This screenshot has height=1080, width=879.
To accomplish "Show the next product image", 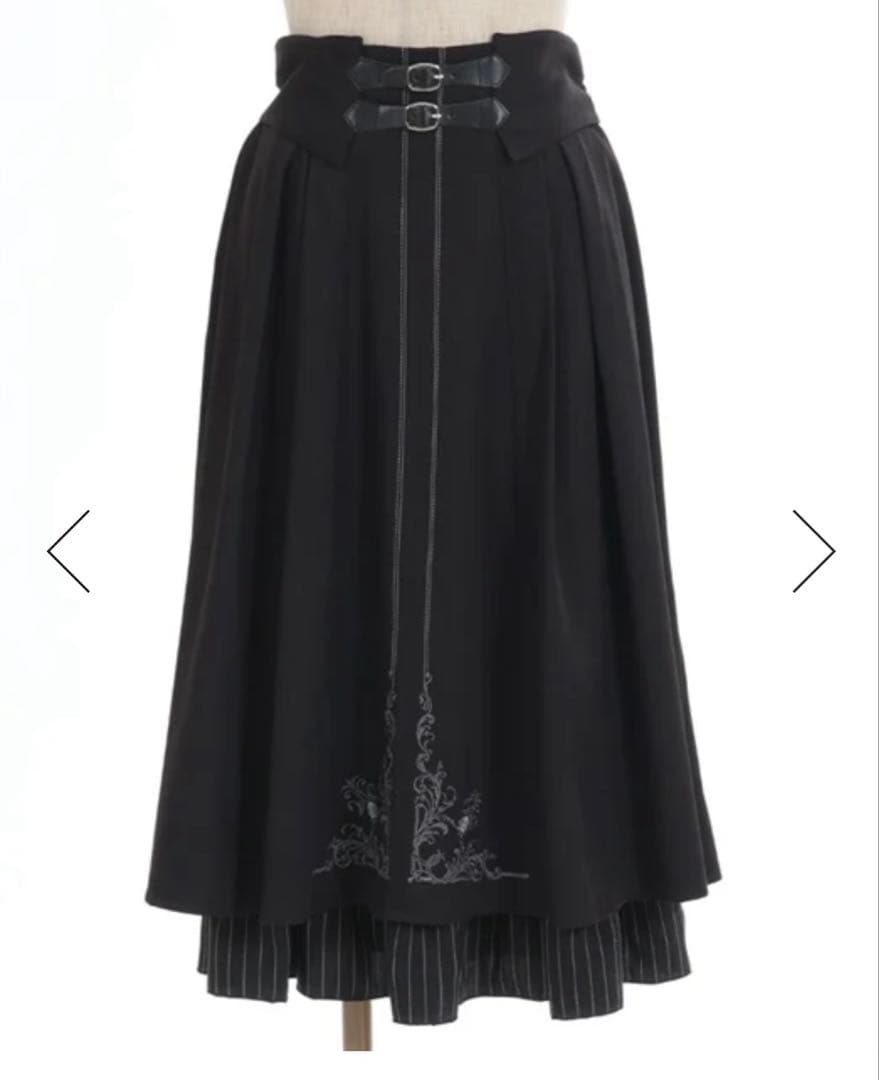I will pyautogui.click(x=813, y=551).
